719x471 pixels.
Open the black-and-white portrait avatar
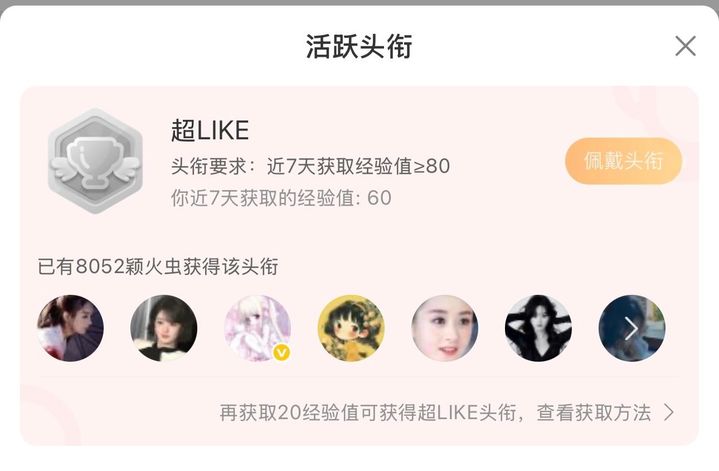click(538, 328)
